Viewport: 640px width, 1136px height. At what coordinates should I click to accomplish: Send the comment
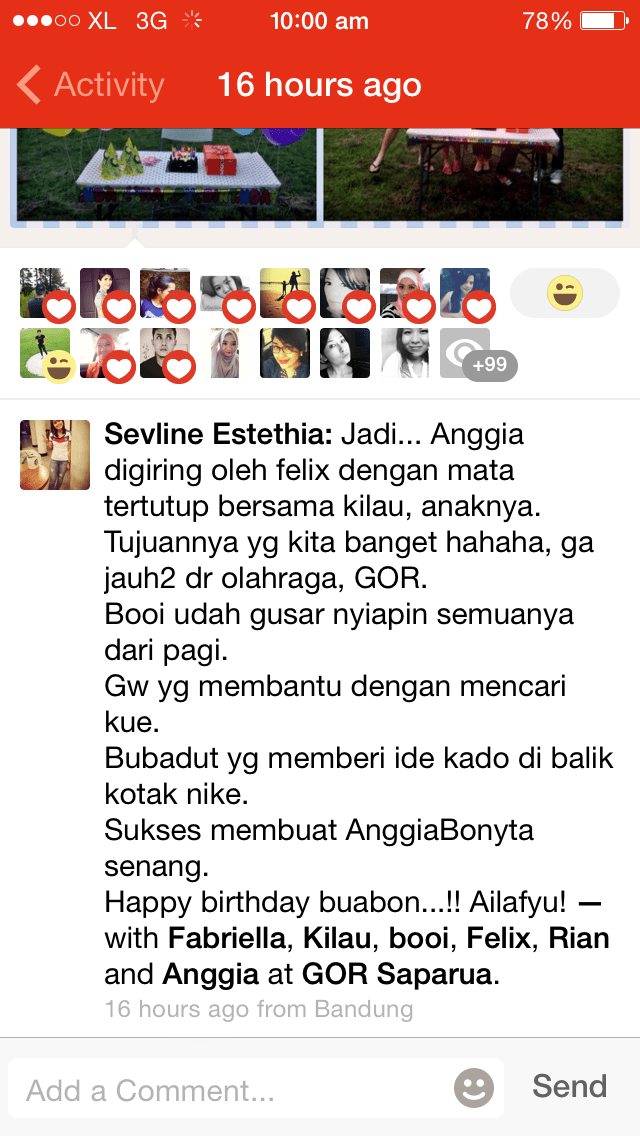(569, 1087)
